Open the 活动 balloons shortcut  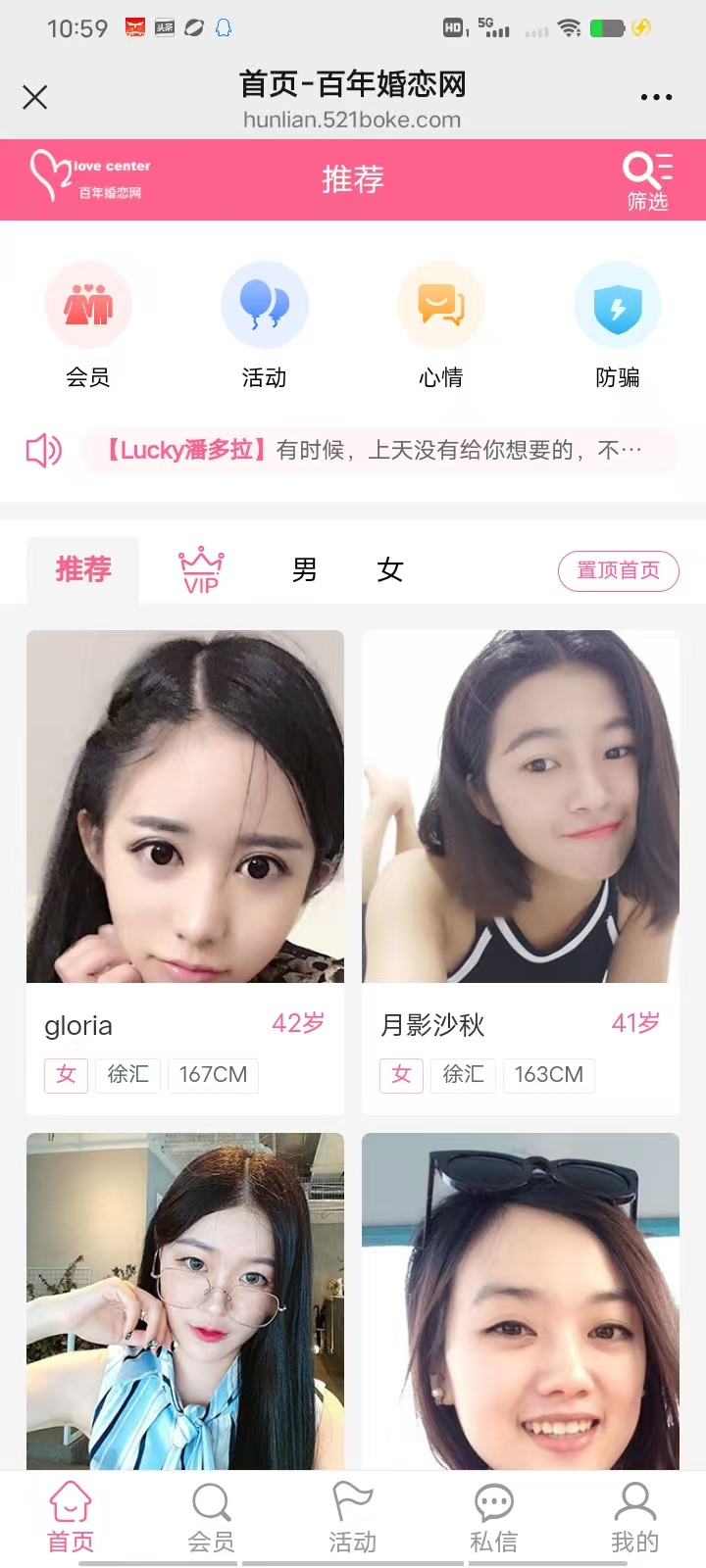[265, 323]
